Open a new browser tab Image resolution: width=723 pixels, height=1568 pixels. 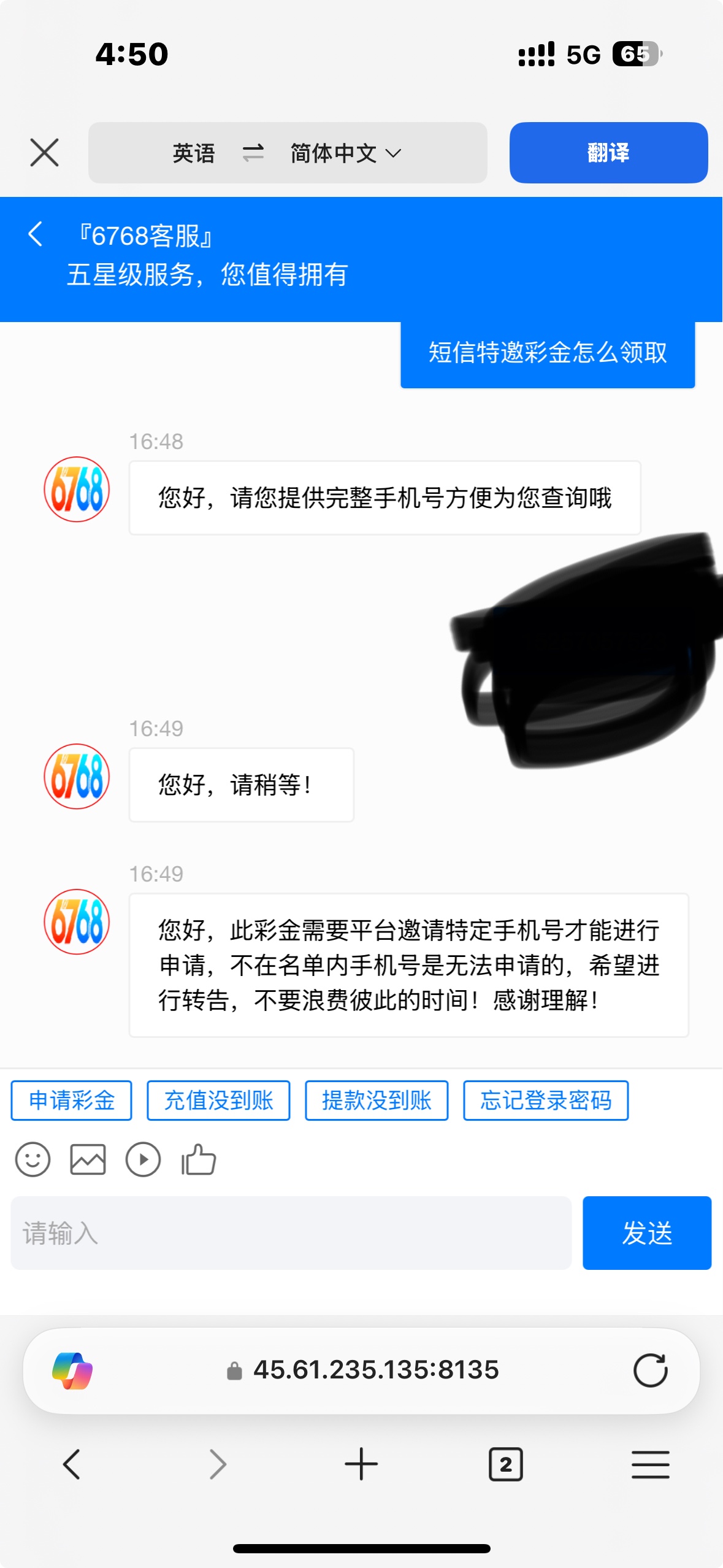click(x=361, y=1464)
